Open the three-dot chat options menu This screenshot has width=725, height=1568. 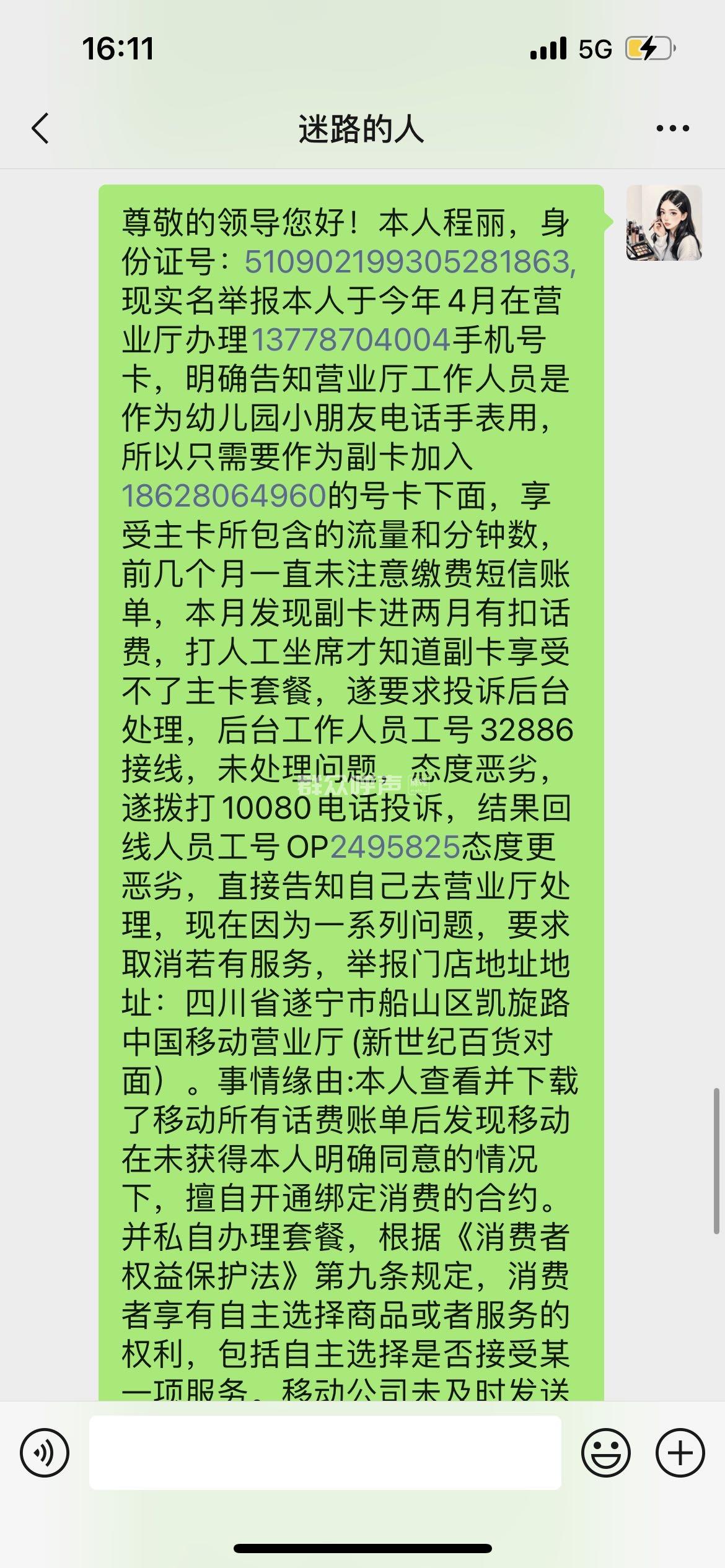pos(672,129)
